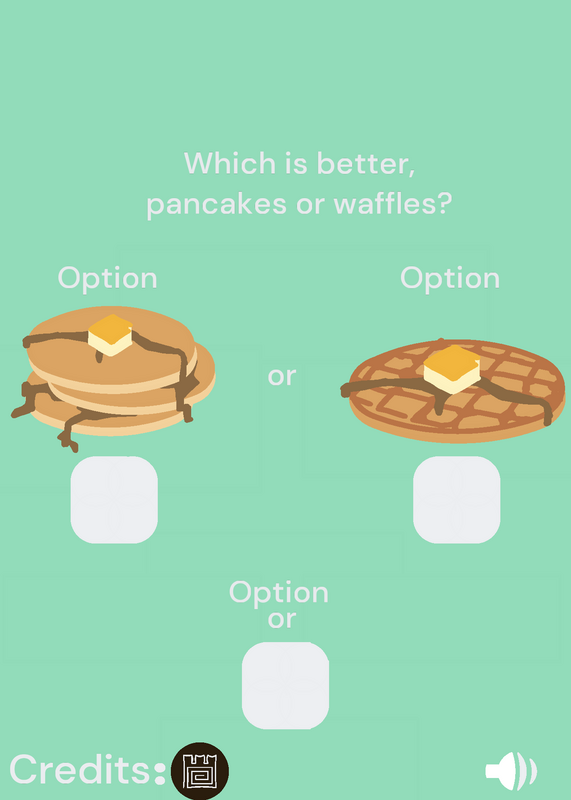This screenshot has width=571, height=800.
Task: Choose the bottom center option box
Action: point(285,685)
